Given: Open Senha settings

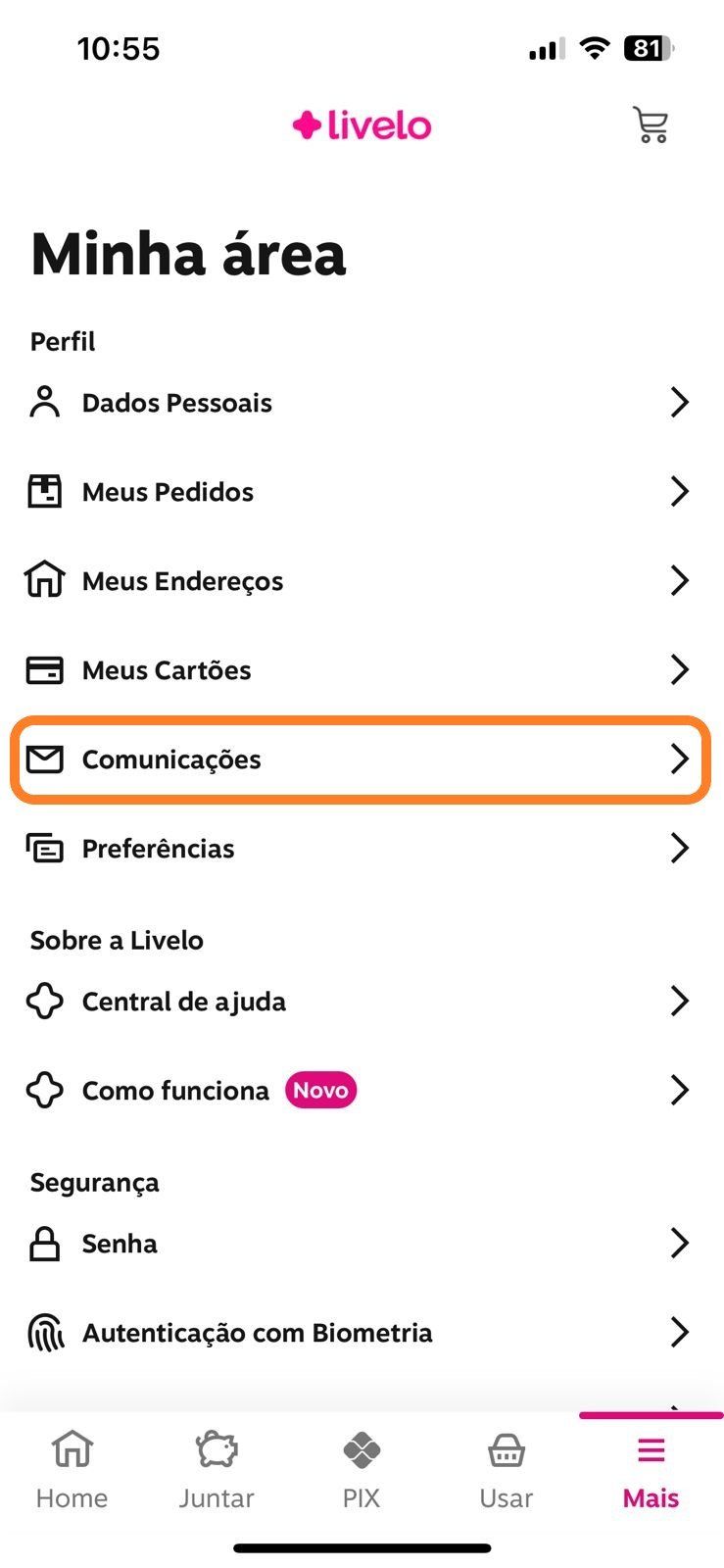Looking at the screenshot, I should click(362, 1243).
